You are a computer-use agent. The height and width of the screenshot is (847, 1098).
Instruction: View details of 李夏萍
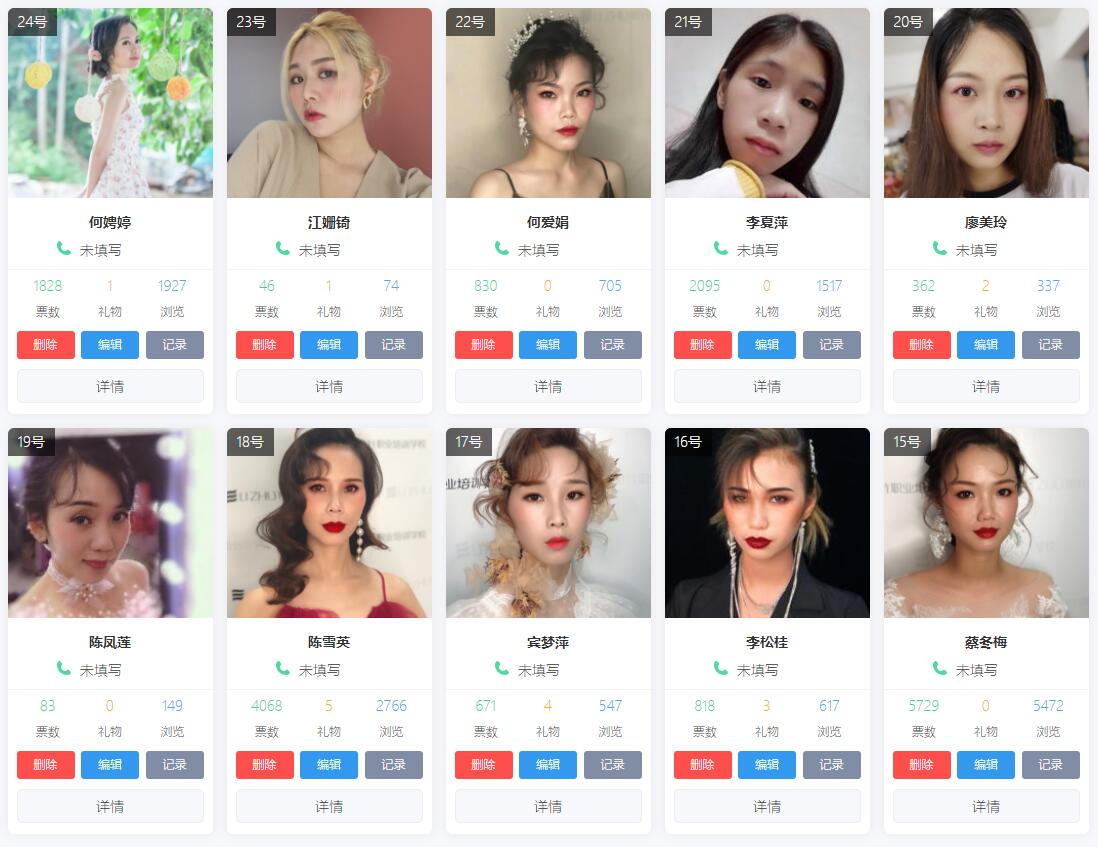767,386
